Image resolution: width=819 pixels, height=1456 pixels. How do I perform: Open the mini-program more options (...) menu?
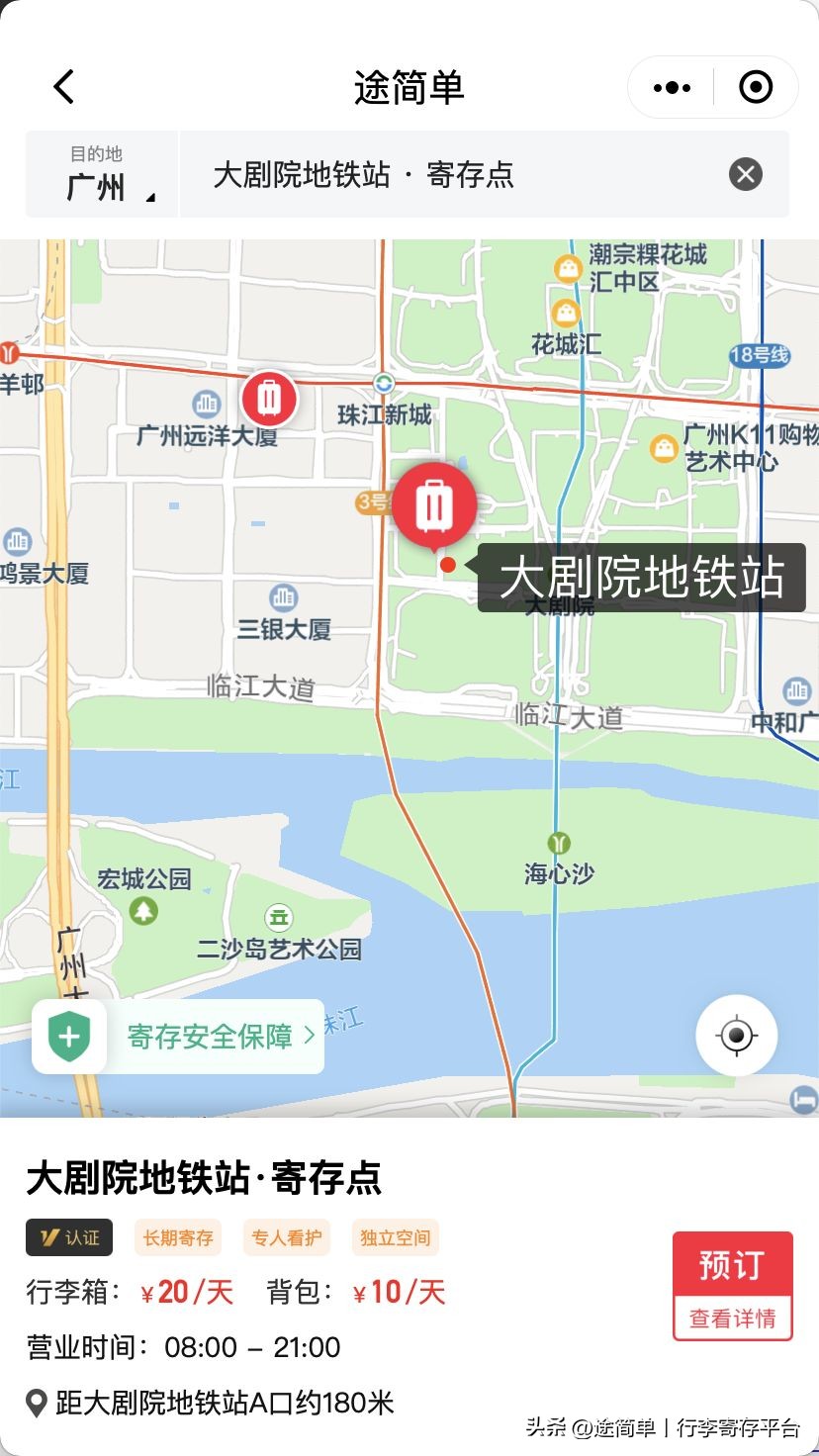671,87
